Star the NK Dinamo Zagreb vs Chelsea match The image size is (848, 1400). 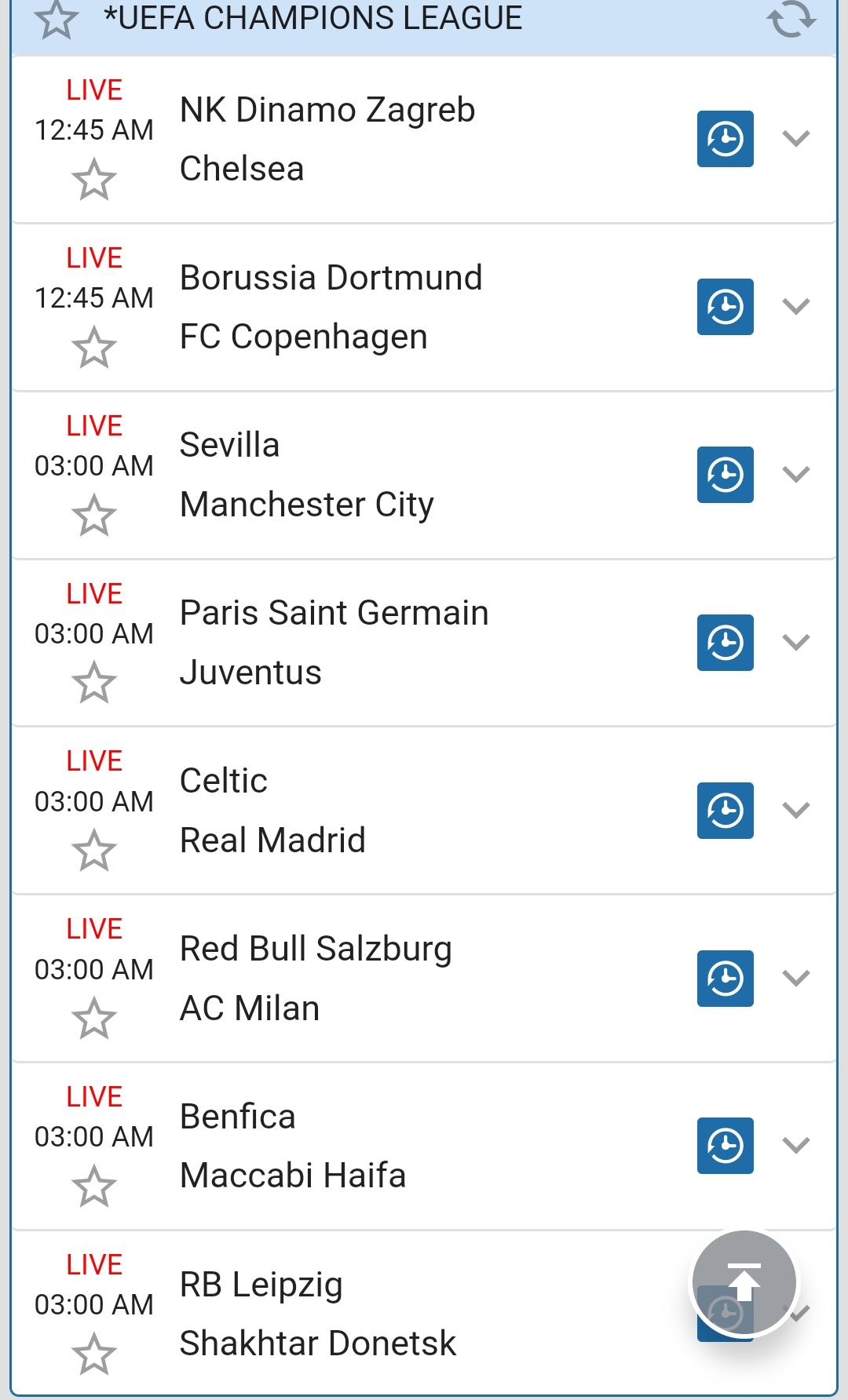point(94,180)
